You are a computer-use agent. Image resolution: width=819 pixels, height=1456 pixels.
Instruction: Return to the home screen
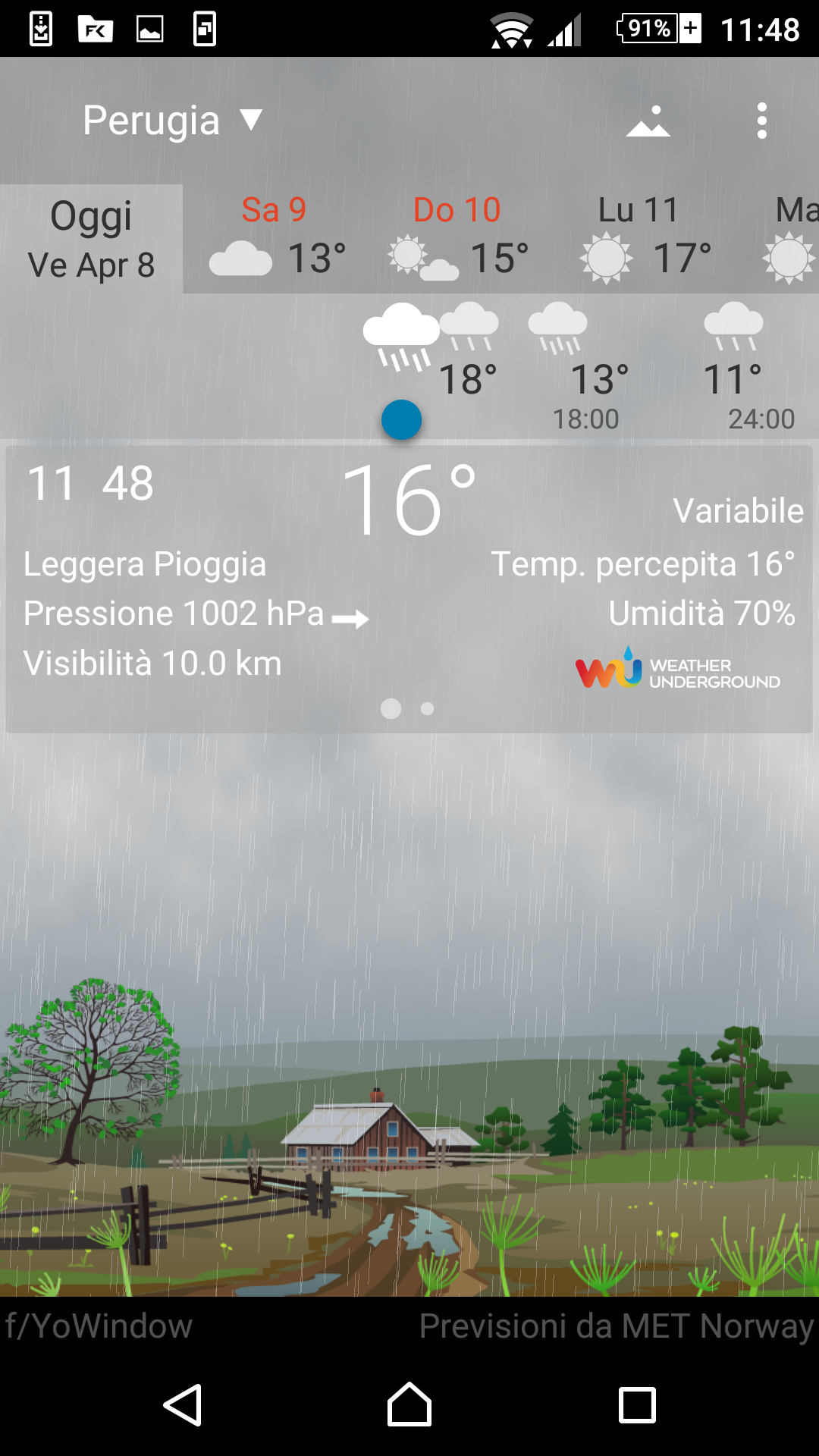(x=409, y=1405)
